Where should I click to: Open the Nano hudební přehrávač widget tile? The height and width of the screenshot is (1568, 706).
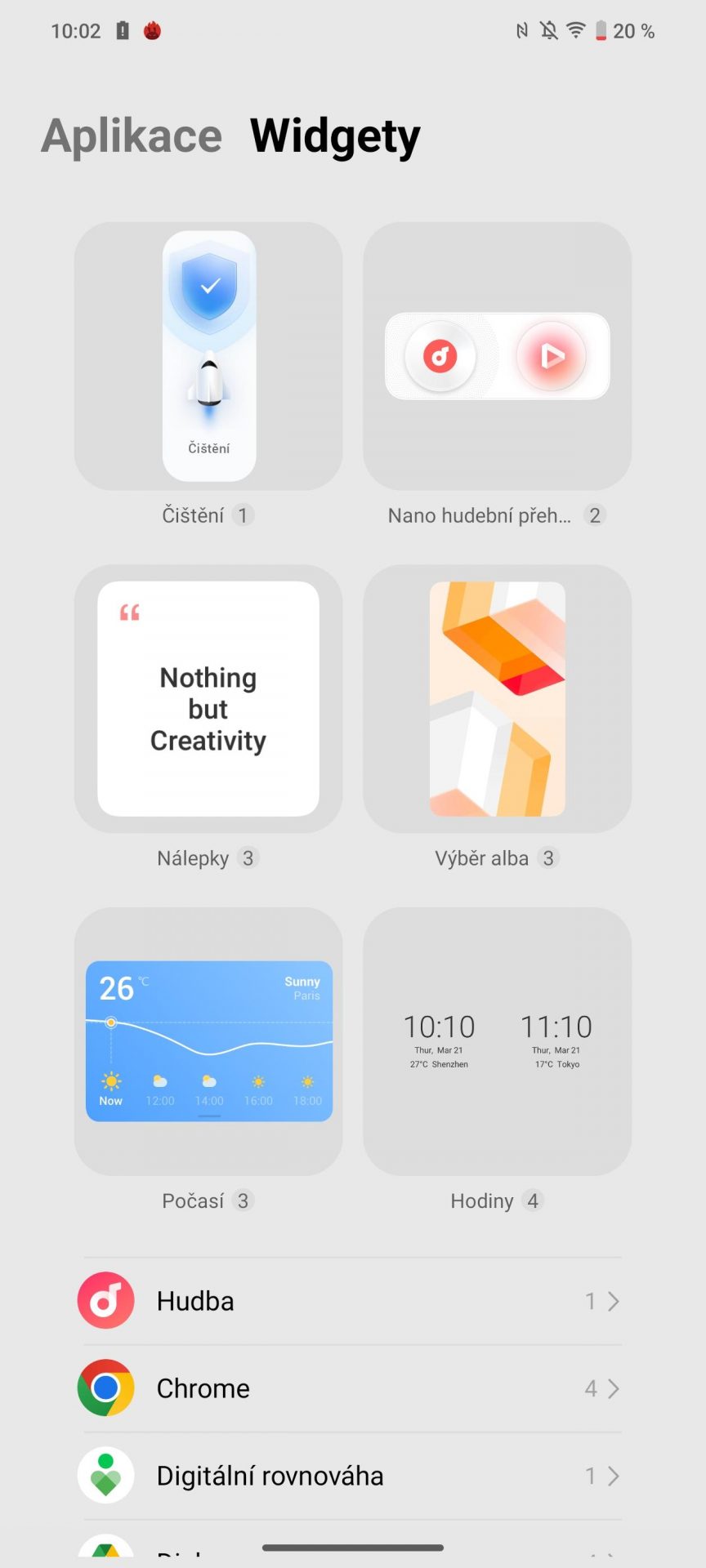point(497,356)
